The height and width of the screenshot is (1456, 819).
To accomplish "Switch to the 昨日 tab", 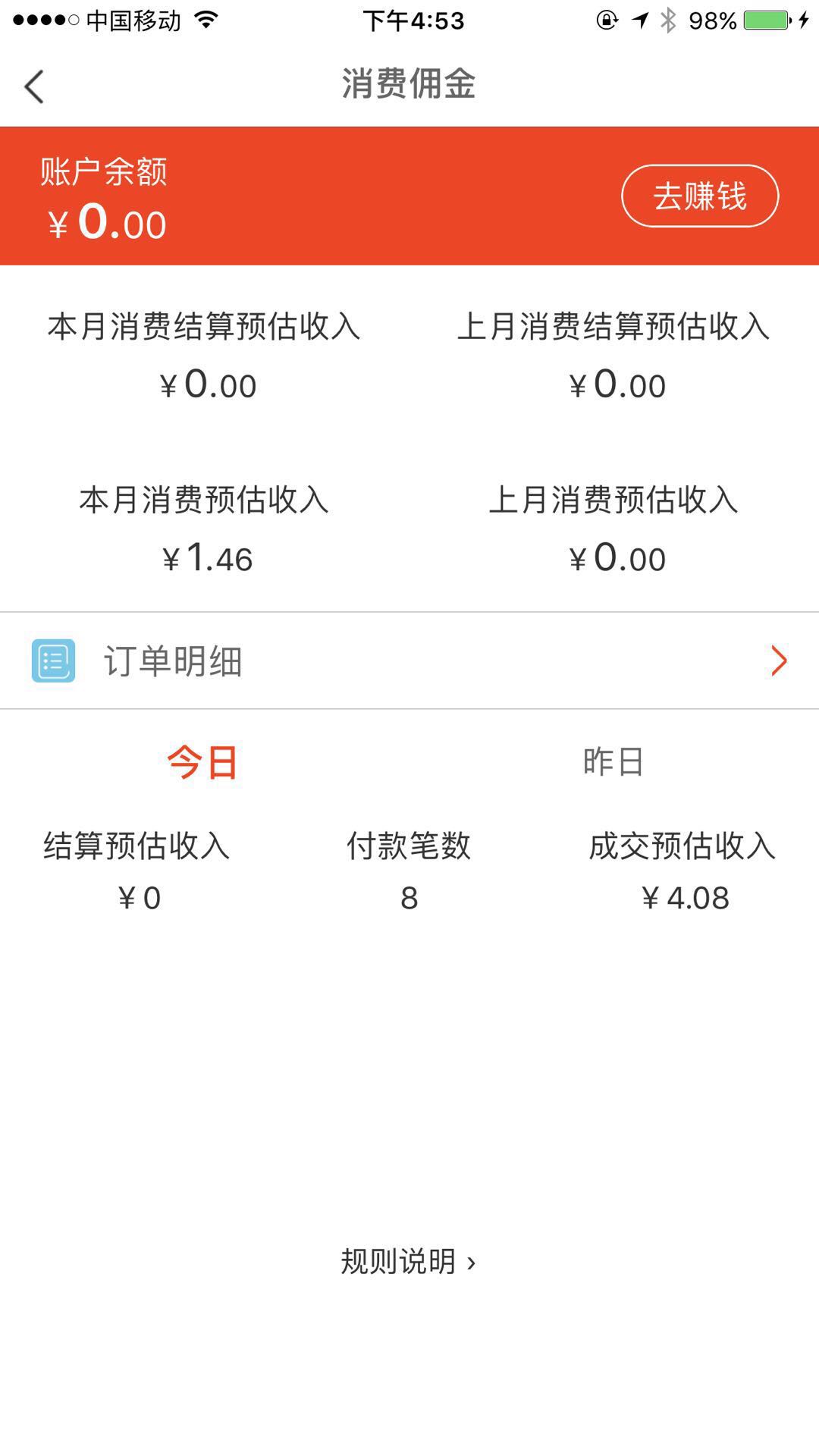I will tap(611, 764).
